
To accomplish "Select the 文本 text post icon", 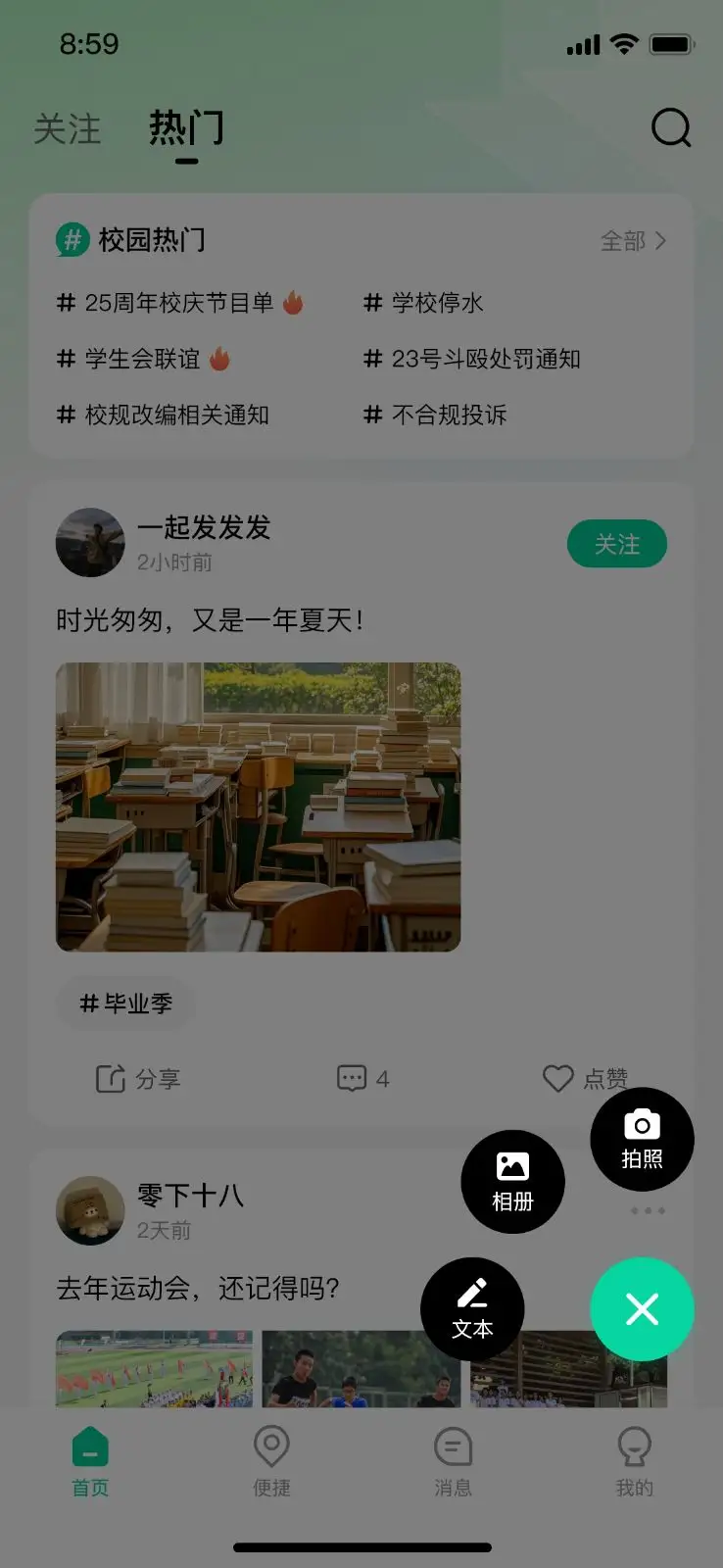I will pos(473,1309).
